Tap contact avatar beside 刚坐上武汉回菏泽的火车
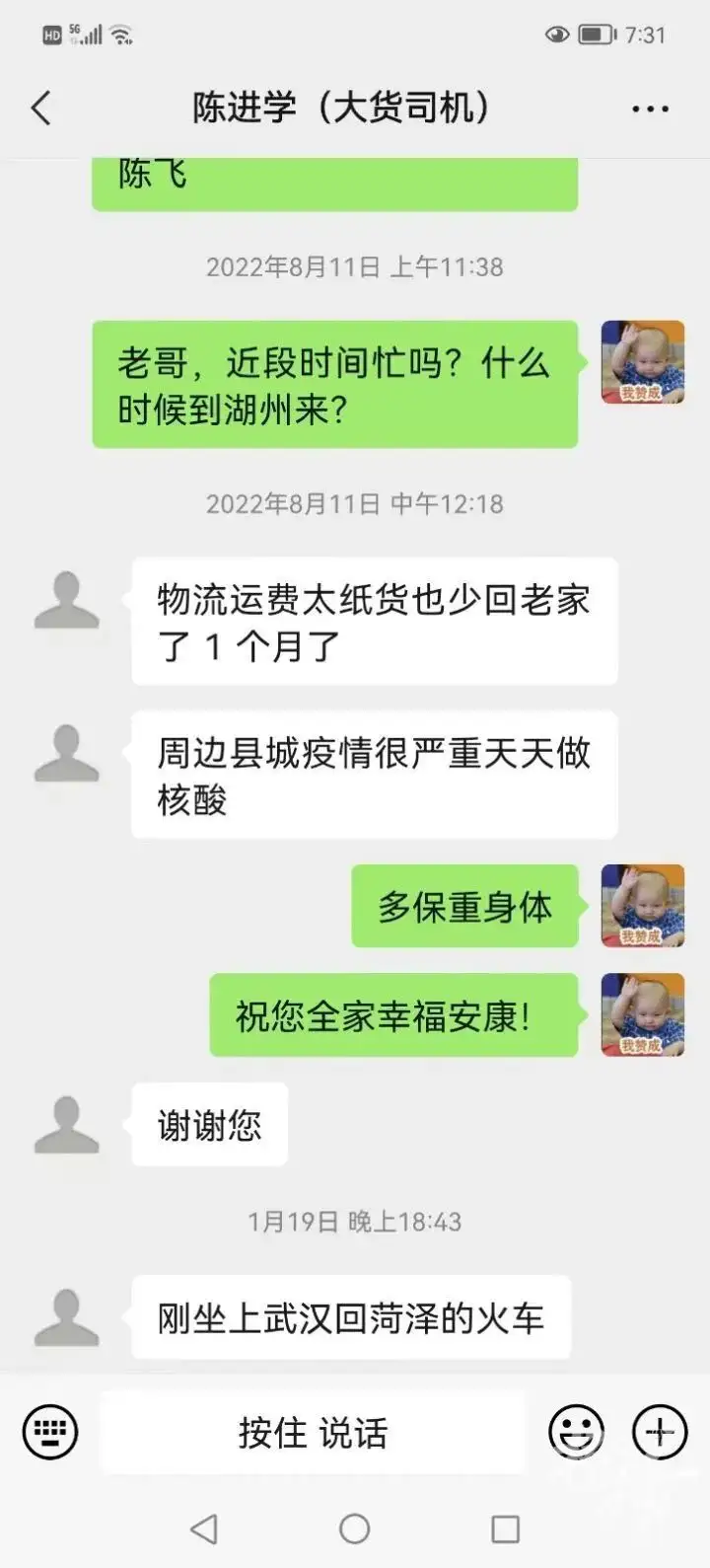The width and height of the screenshot is (710, 1568). (67, 1317)
